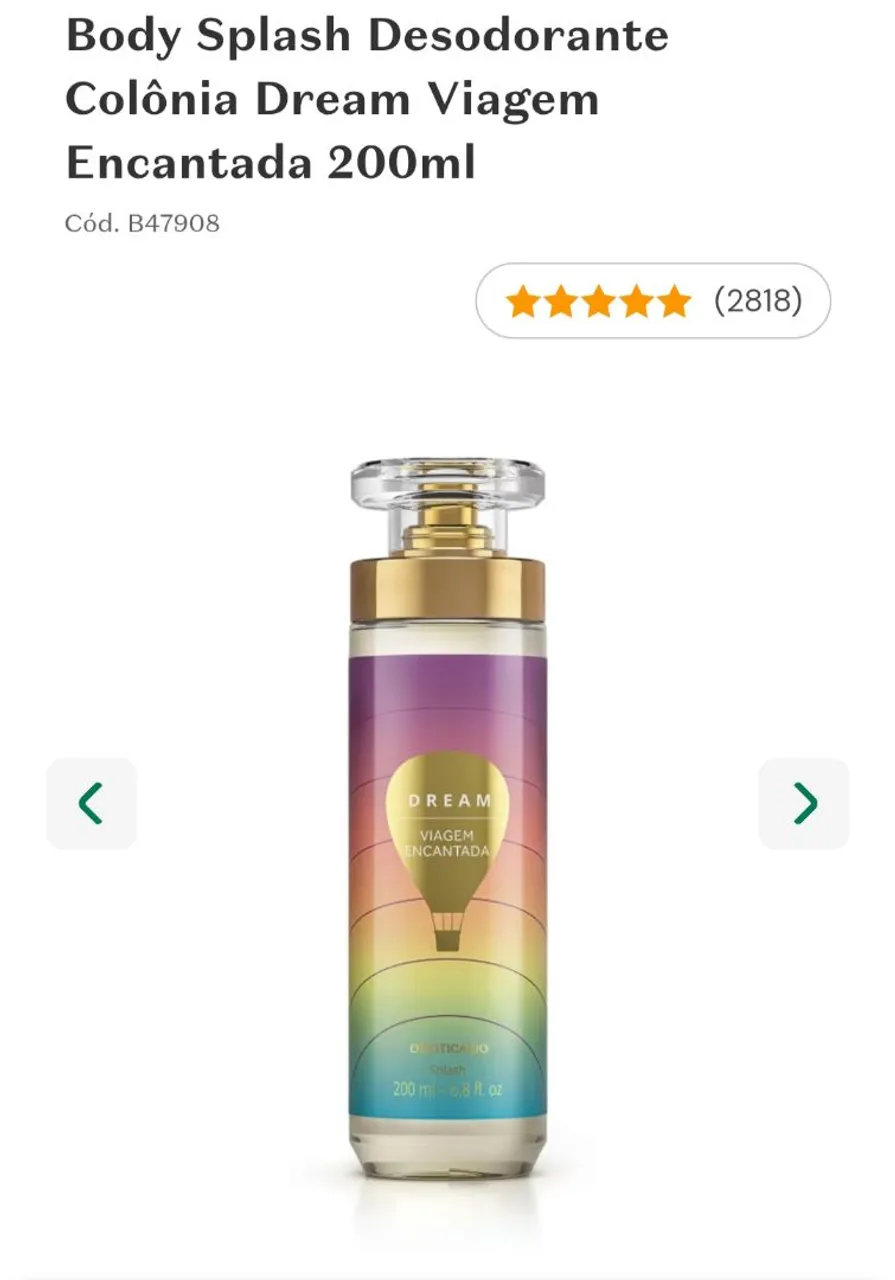Show the previous product image
895x1280 pixels.
coord(91,804)
